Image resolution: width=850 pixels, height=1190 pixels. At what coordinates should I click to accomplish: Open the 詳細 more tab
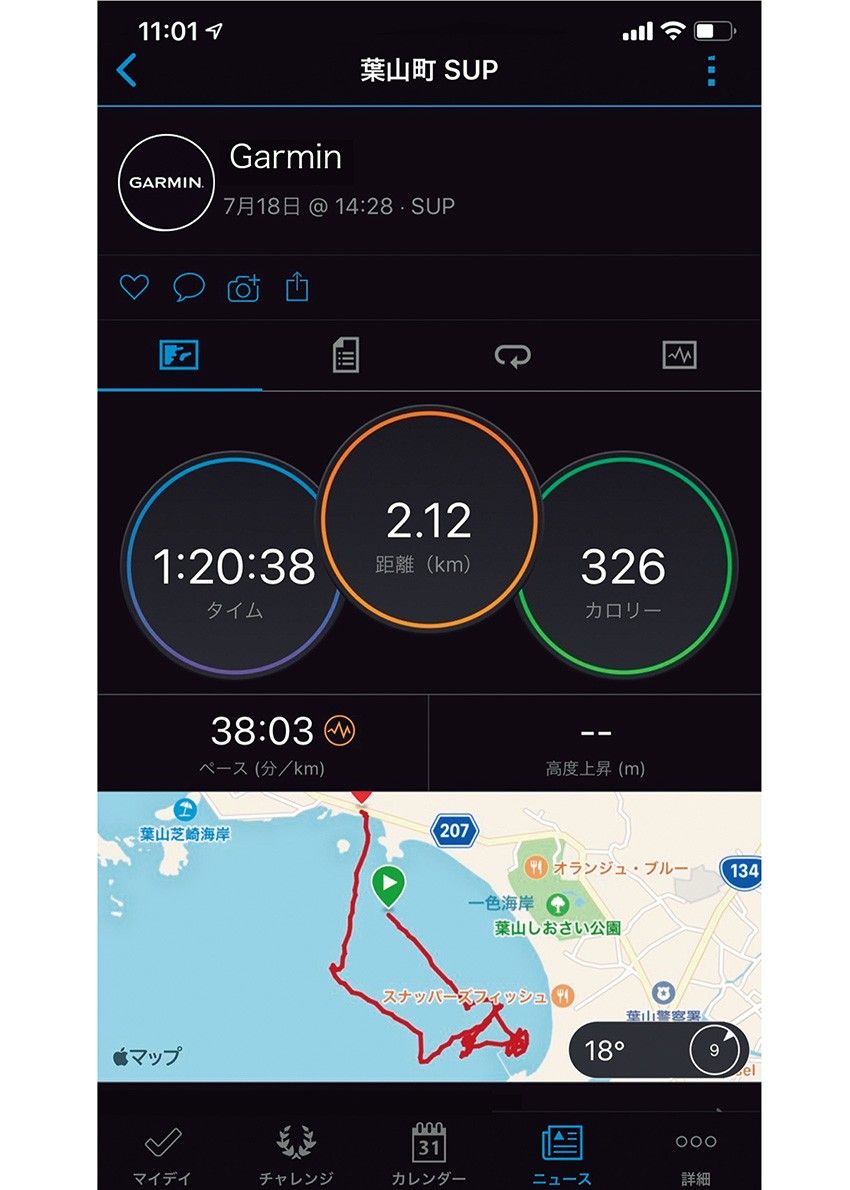pyautogui.click(x=695, y=1152)
